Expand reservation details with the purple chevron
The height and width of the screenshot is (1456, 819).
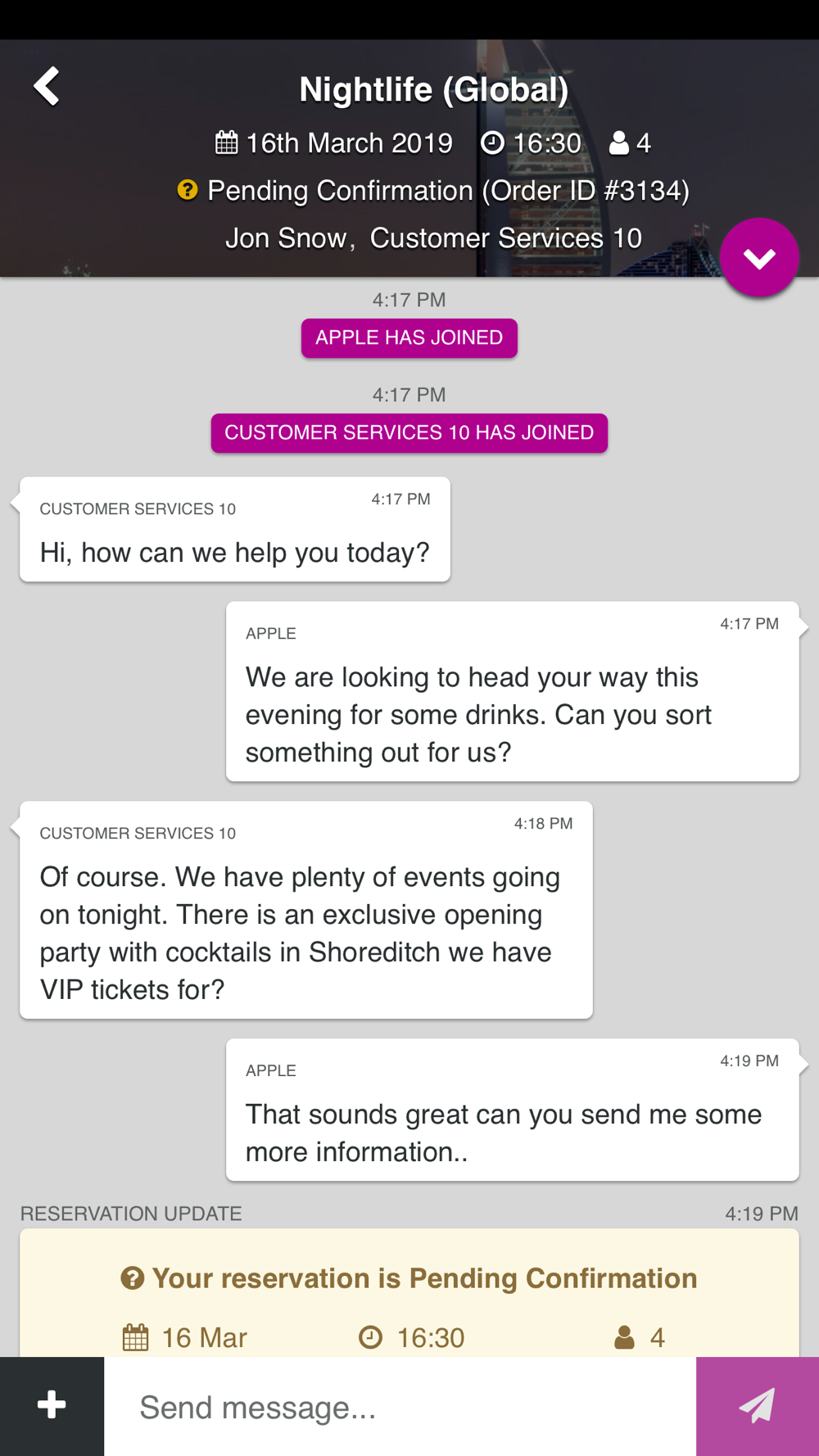tap(759, 258)
